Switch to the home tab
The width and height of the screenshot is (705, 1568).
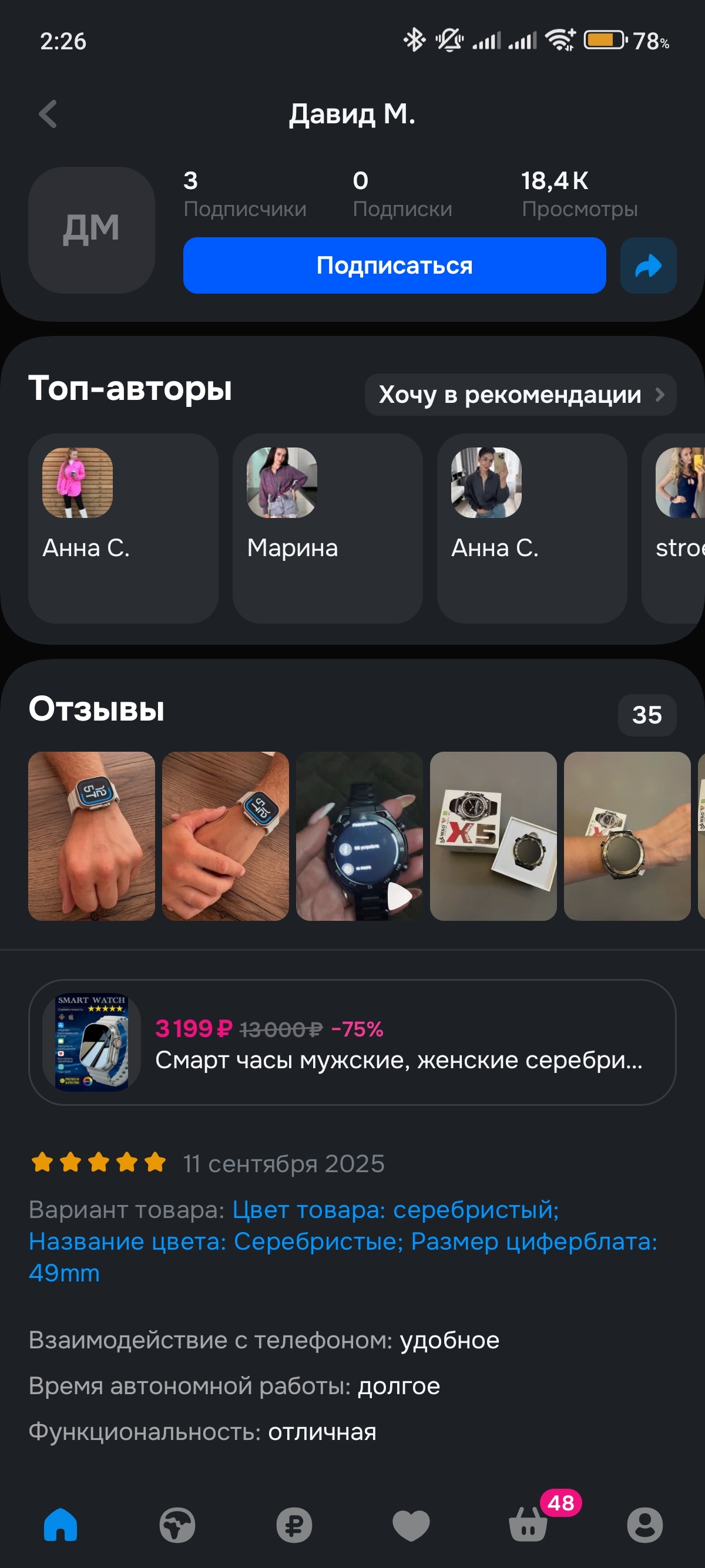click(61, 1525)
